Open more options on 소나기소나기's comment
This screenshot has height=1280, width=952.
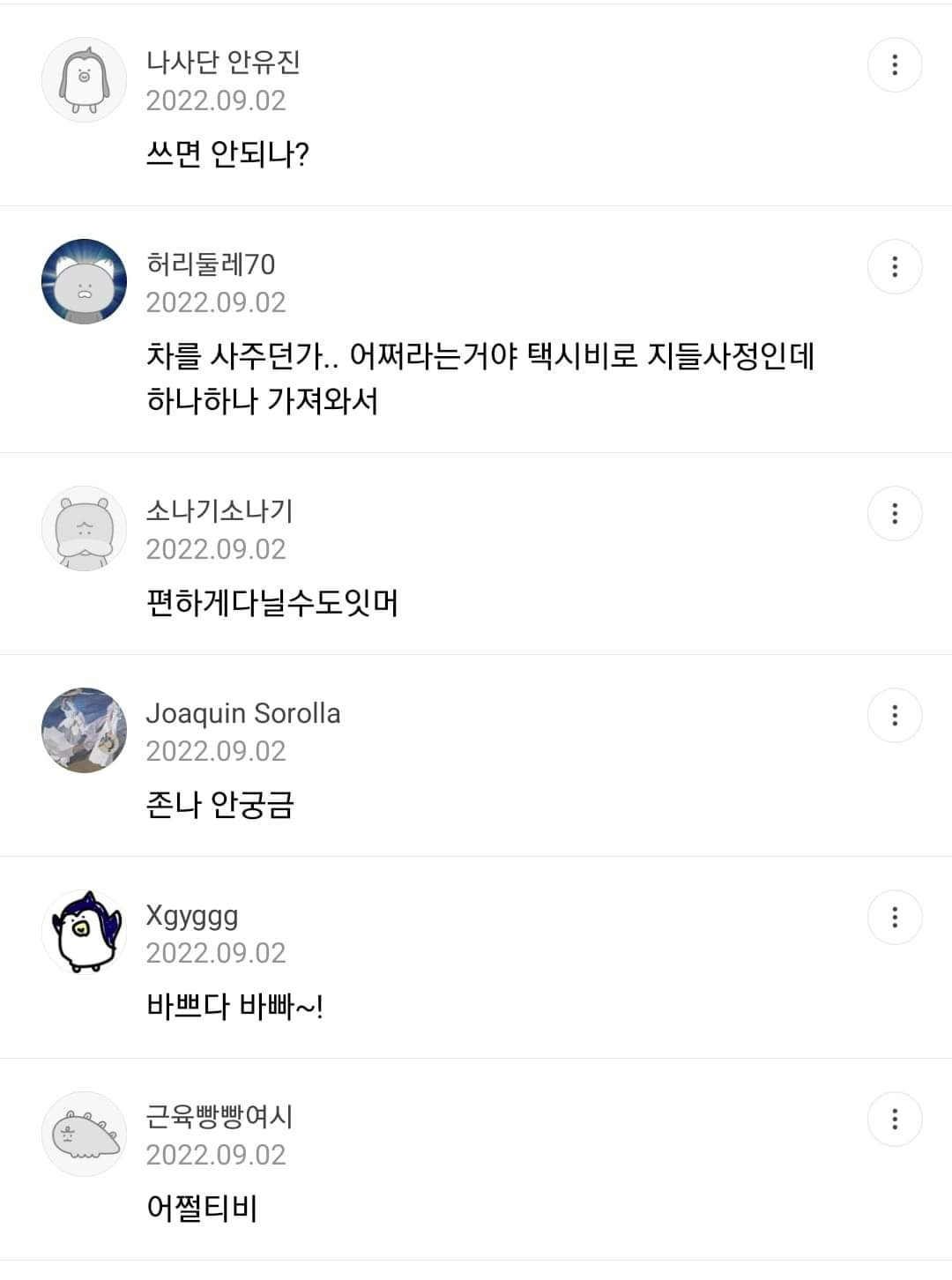[x=895, y=513]
